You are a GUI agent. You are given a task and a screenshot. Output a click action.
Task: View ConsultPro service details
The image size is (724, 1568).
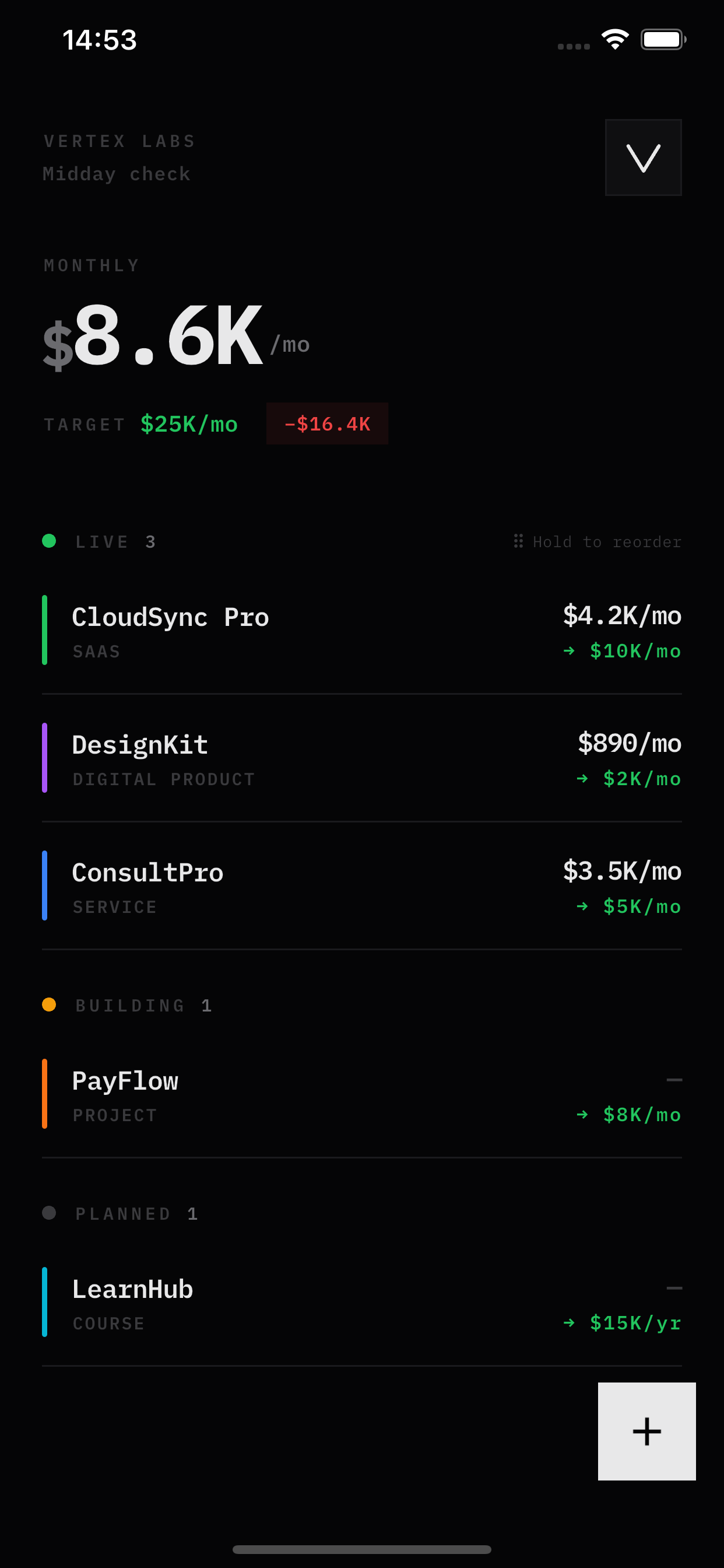(361, 886)
